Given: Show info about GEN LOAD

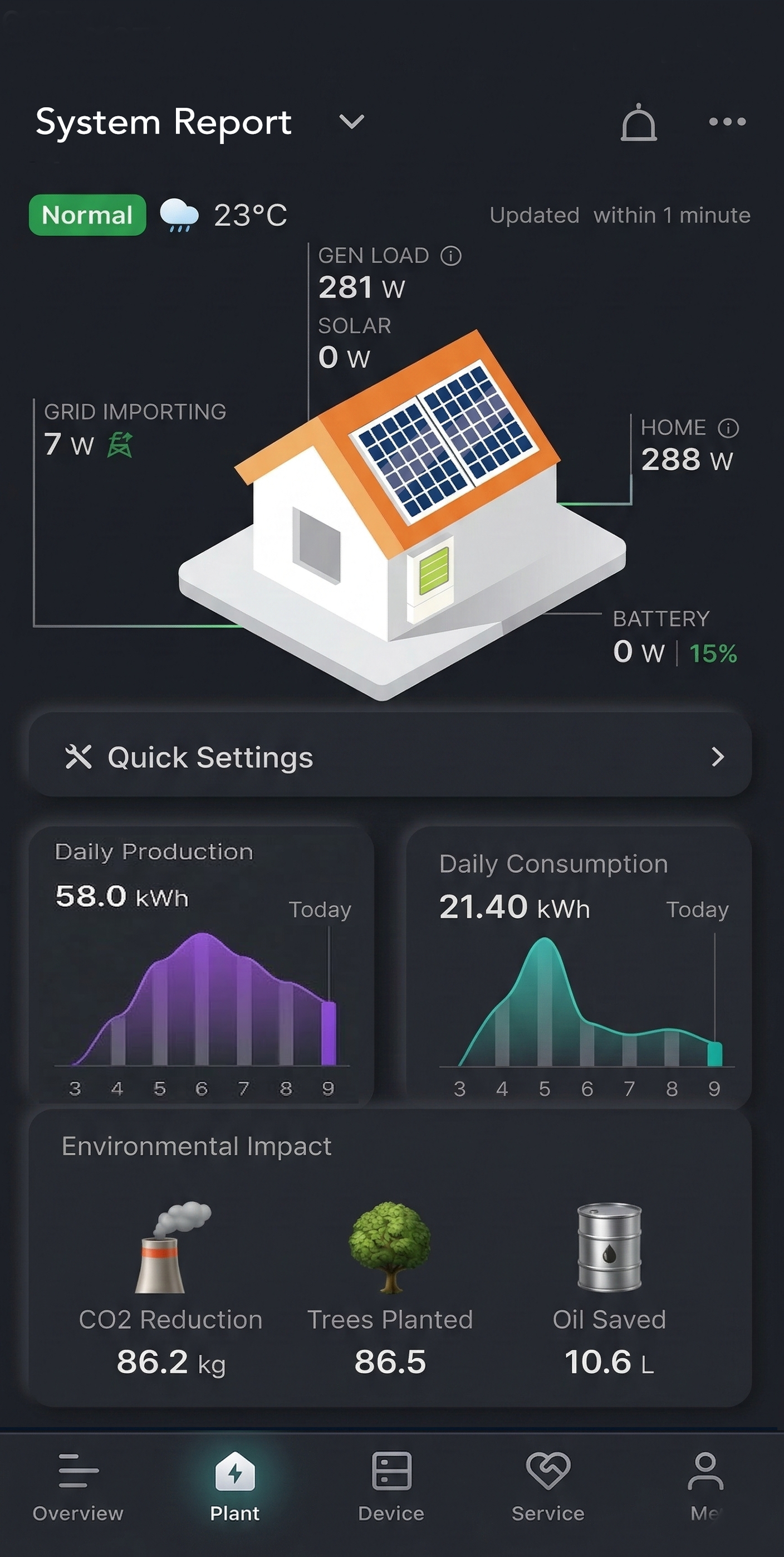Looking at the screenshot, I should pyautogui.click(x=450, y=256).
